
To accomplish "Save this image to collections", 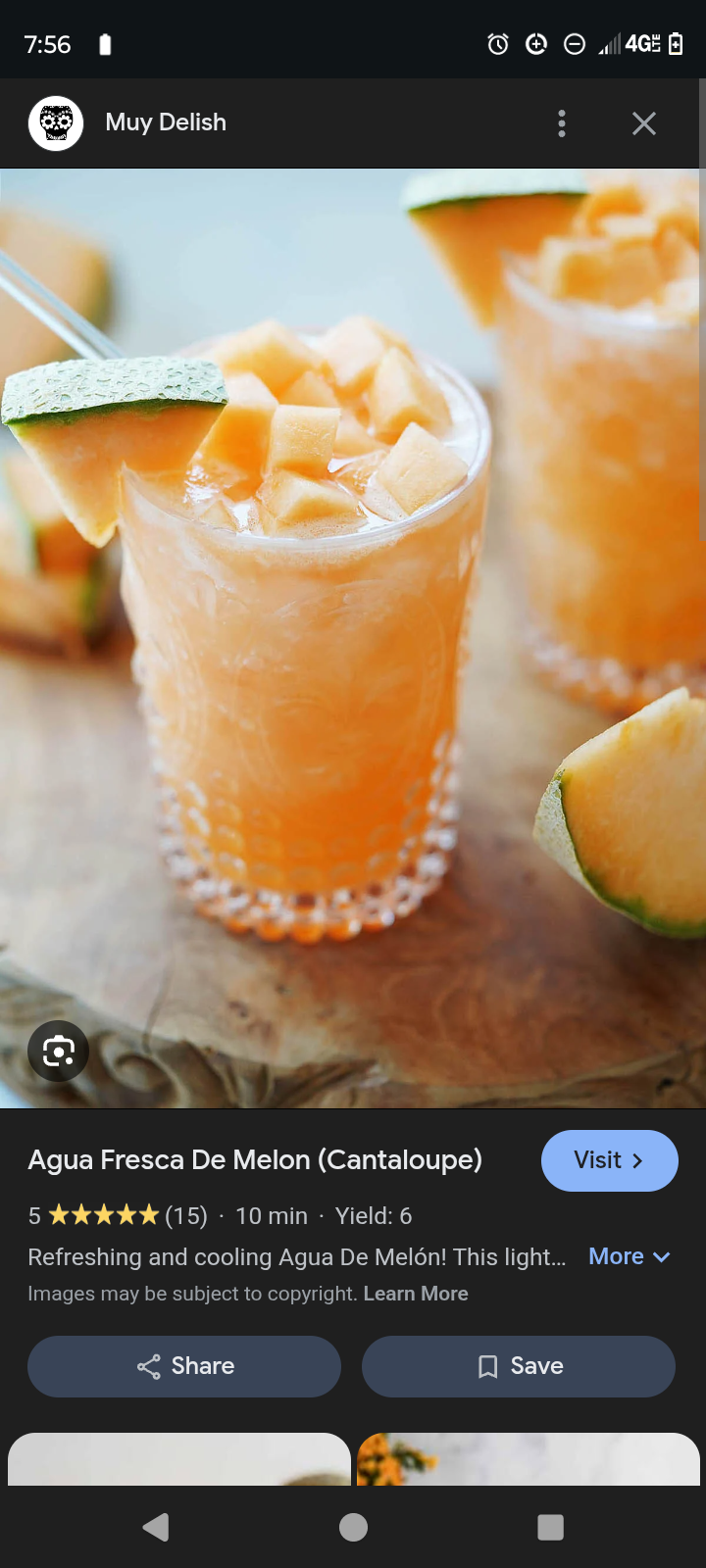I will coord(518,1366).
